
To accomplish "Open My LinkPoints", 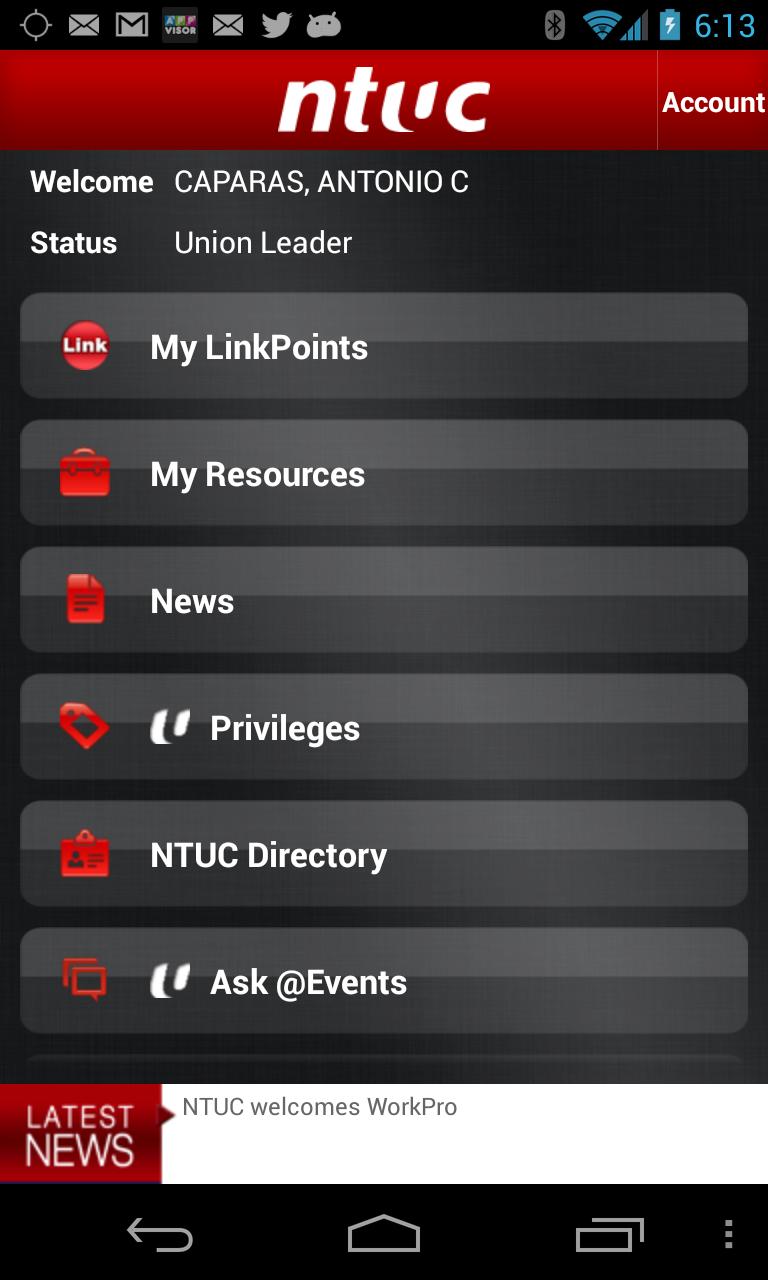I will click(x=384, y=346).
